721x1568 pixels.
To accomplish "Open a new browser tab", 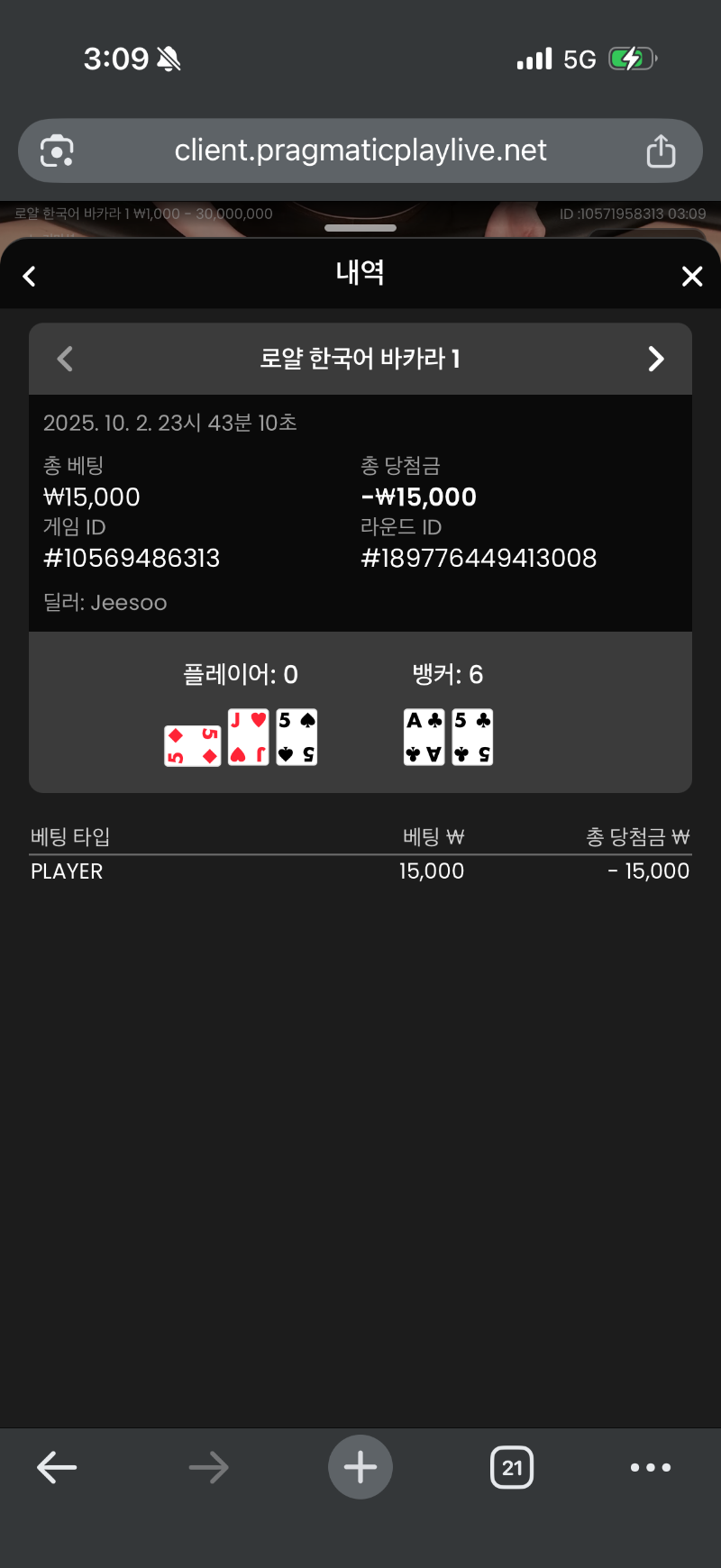I will click(360, 1467).
